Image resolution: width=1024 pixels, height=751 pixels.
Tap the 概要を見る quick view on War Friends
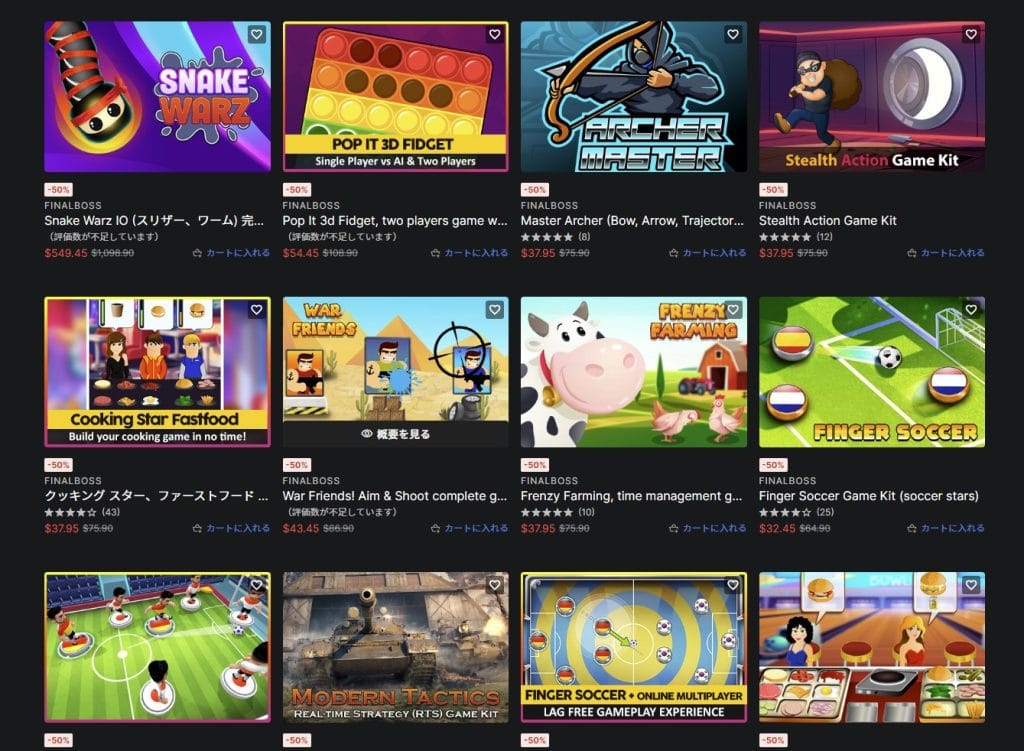[395, 434]
